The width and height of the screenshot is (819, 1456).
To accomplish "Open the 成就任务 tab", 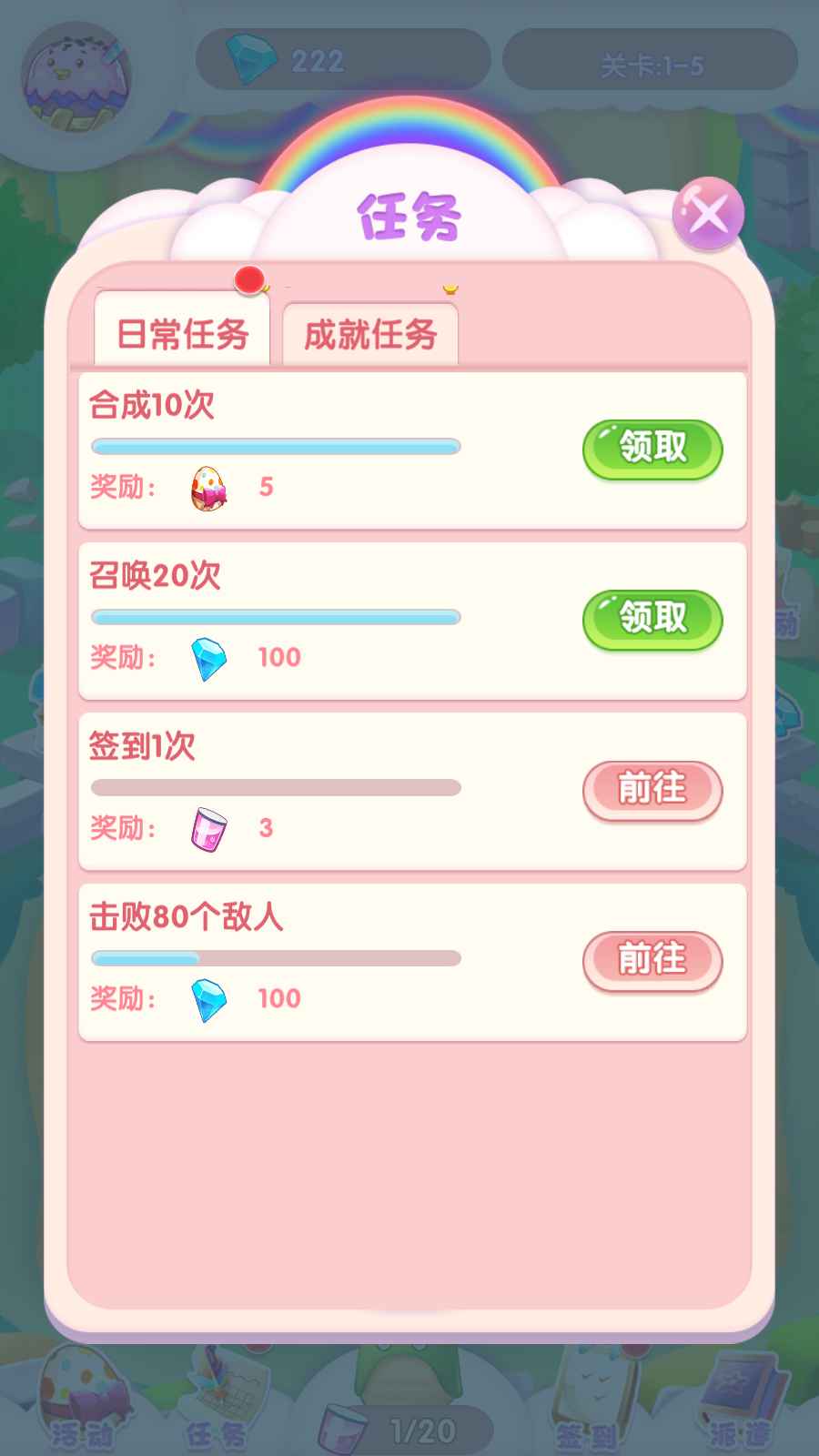I will (x=369, y=335).
